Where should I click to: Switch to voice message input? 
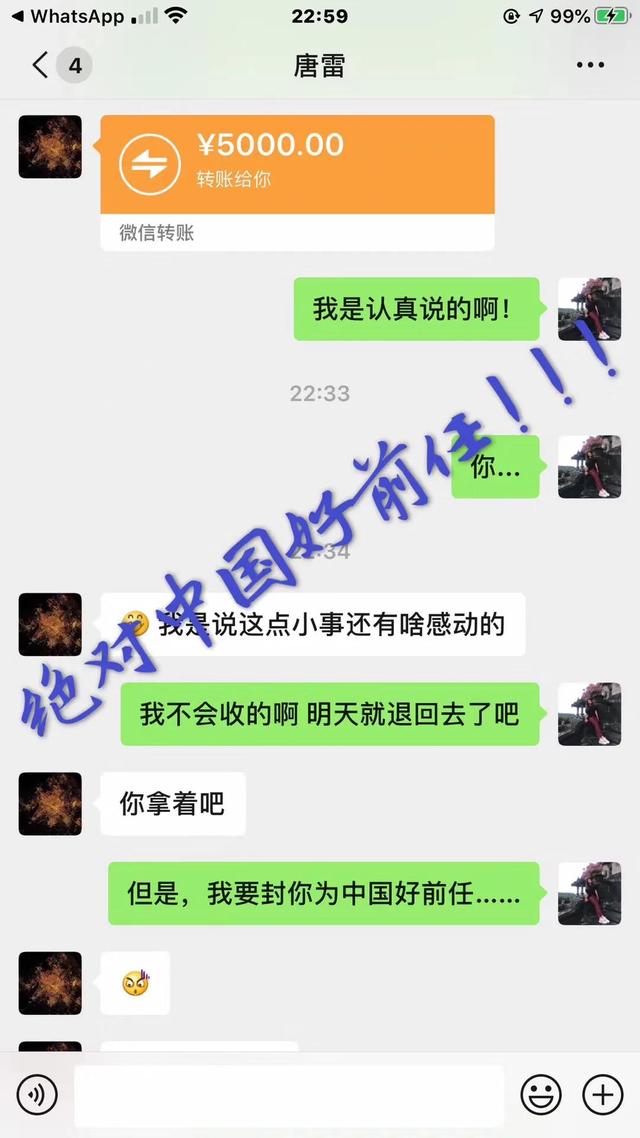[x=37, y=1095]
